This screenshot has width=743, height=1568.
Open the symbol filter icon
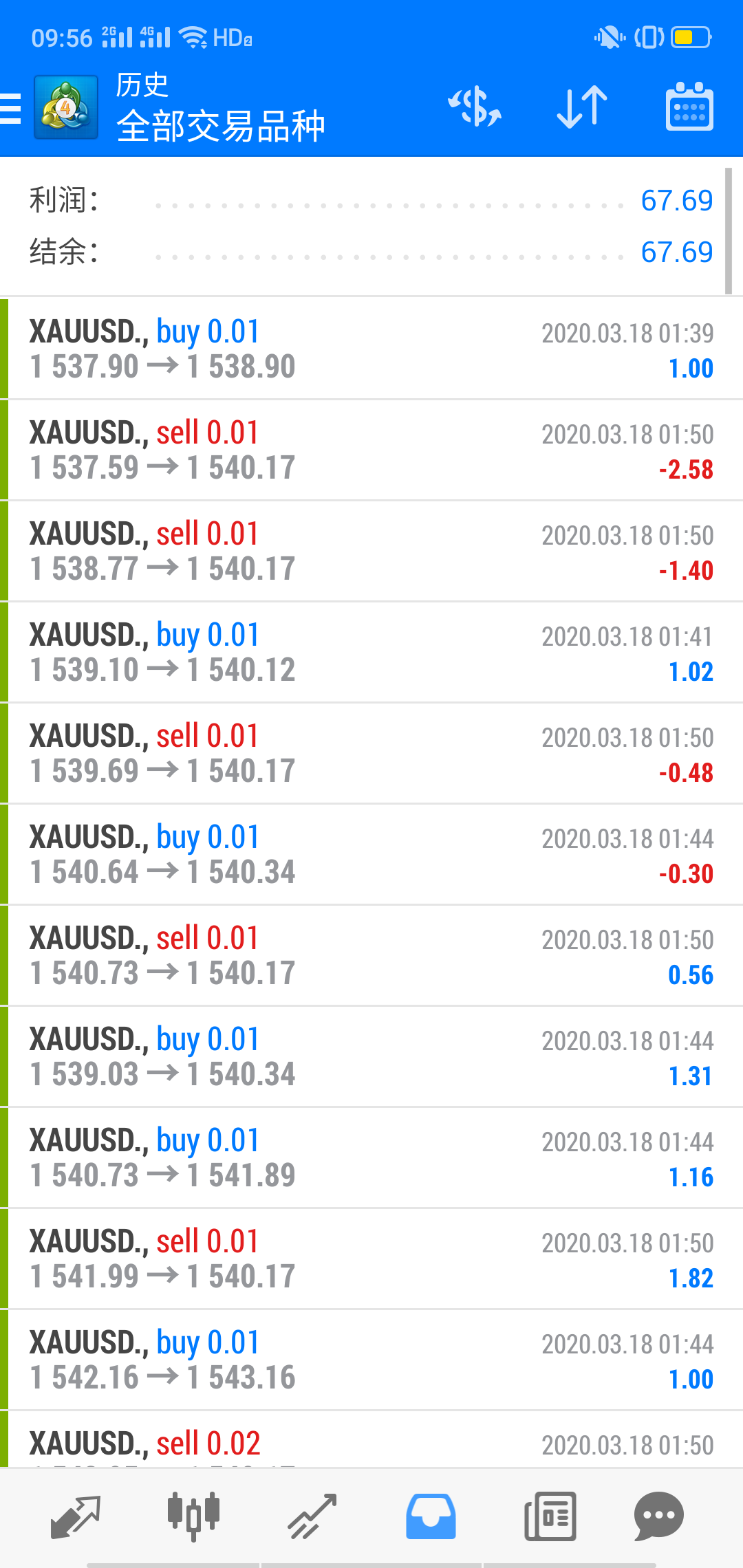(x=475, y=107)
